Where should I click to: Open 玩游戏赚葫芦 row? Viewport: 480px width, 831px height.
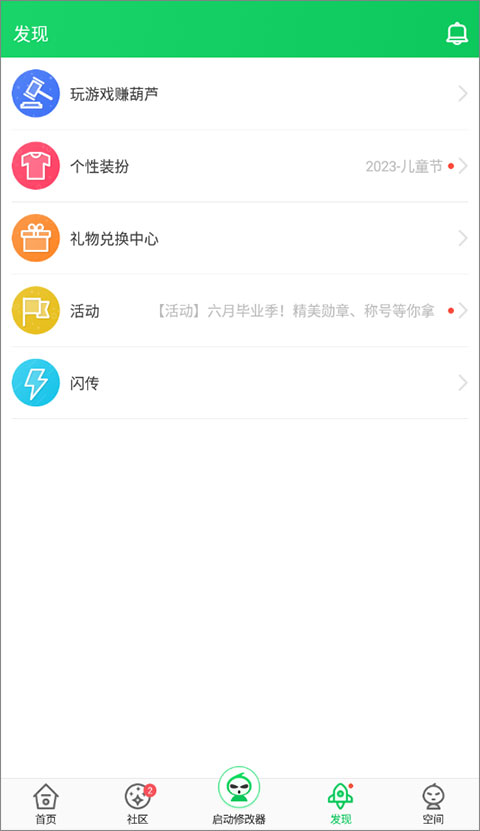click(240, 94)
